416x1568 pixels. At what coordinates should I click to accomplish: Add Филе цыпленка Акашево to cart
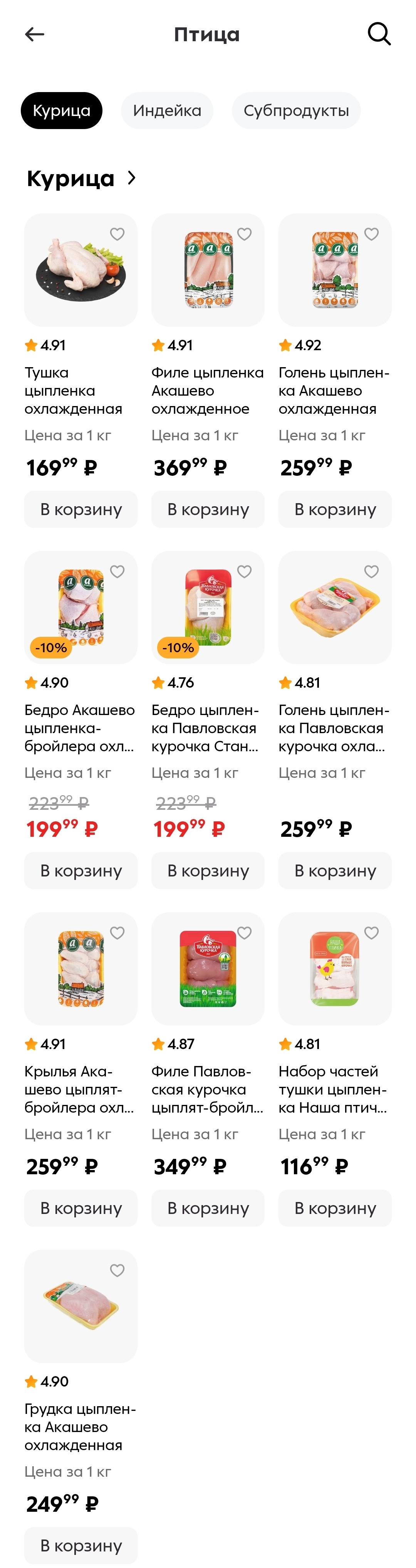[x=208, y=509]
